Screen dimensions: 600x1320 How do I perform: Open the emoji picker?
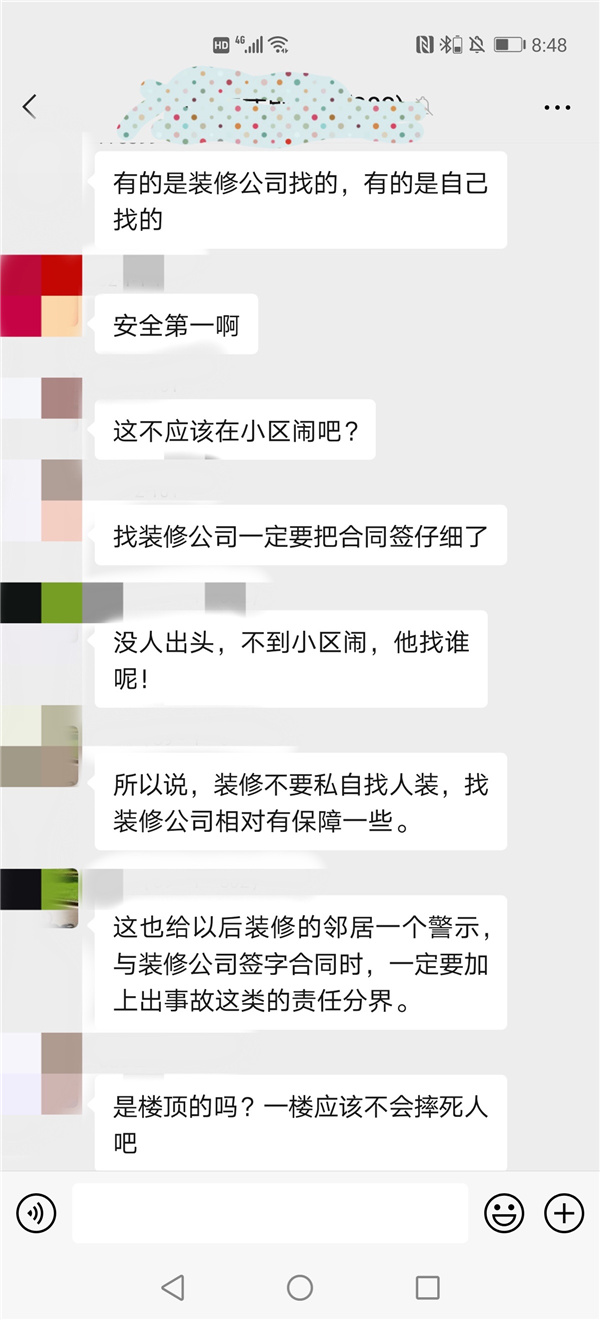[504, 1214]
